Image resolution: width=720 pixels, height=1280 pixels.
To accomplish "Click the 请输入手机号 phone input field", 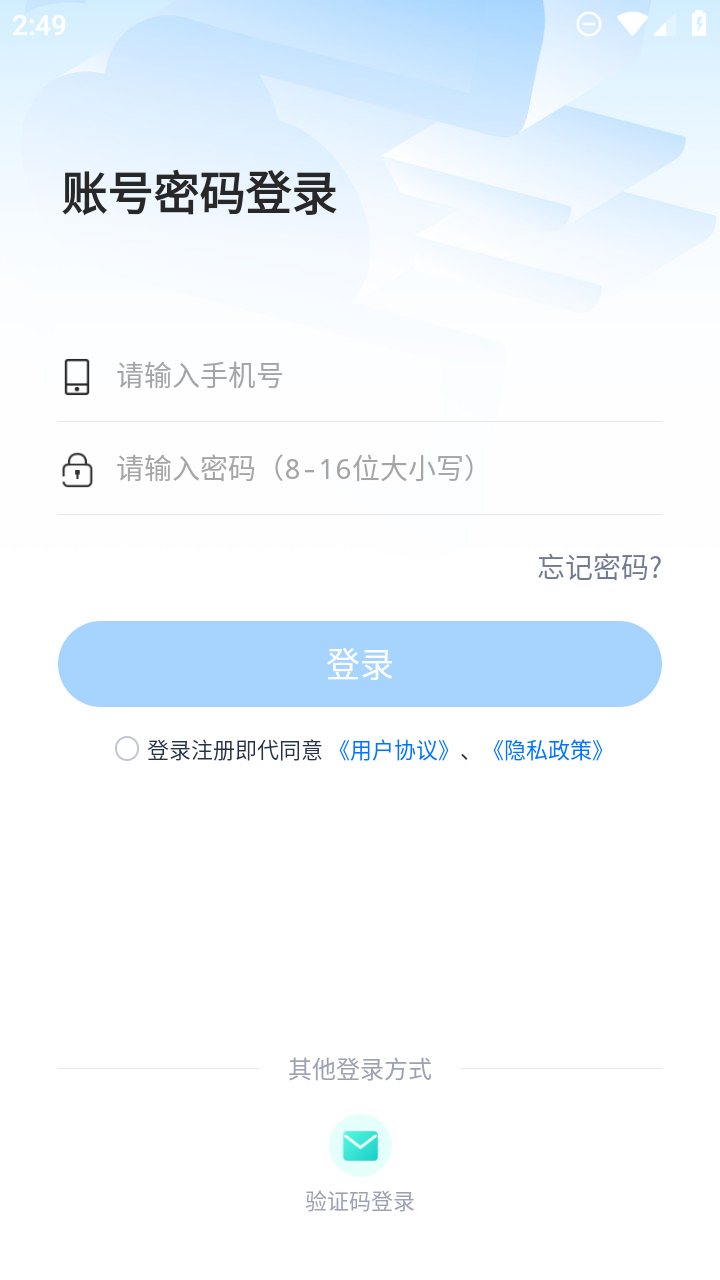I will tap(300, 376).
